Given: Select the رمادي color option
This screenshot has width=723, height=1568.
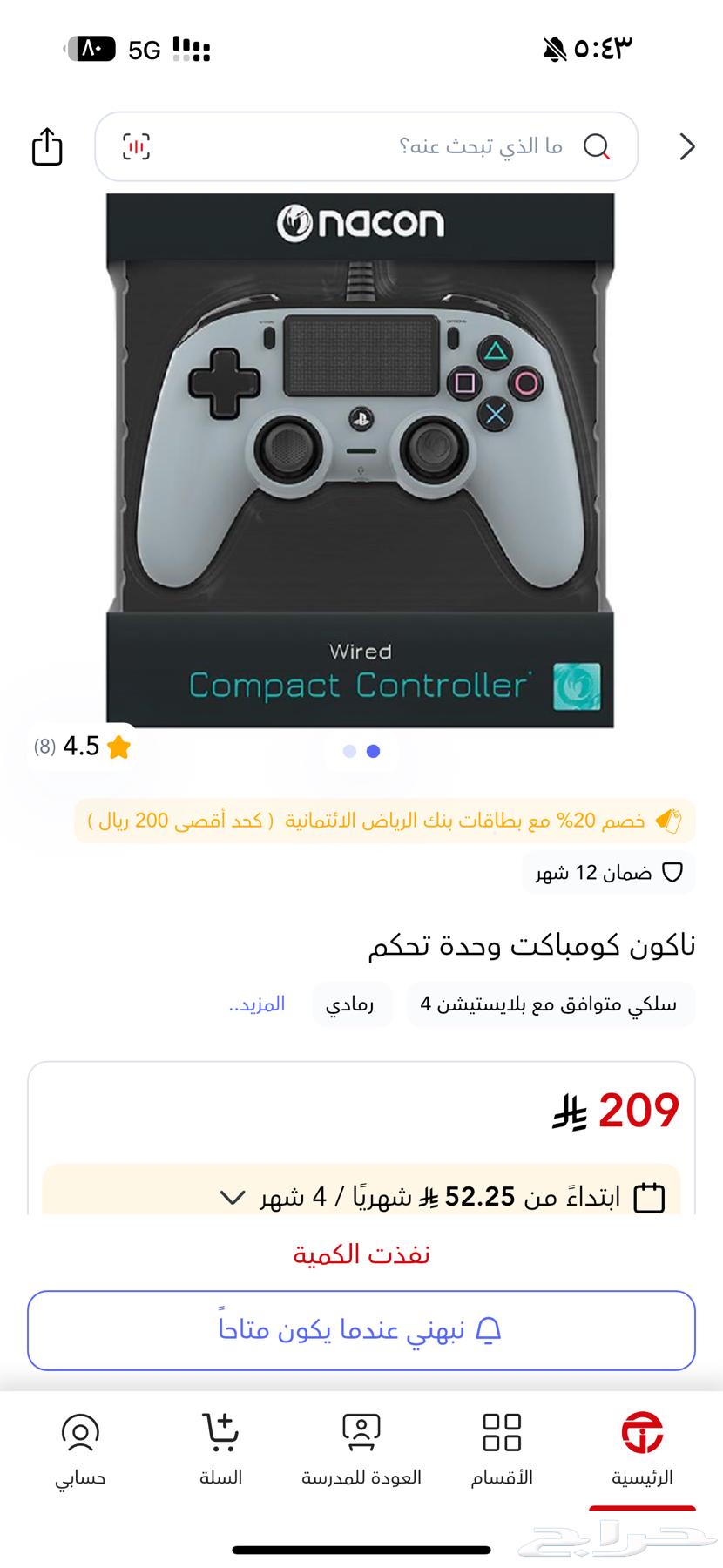Looking at the screenshot, I should (x=352, y=1004).
